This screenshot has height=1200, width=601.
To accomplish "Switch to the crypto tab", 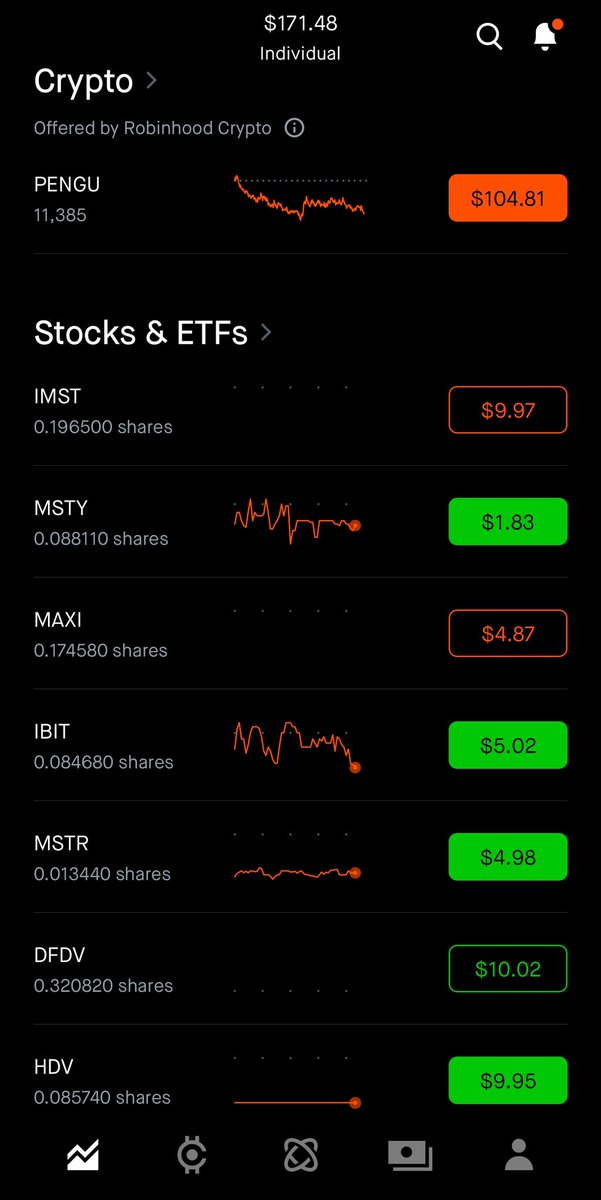I will pos(191,1156).
